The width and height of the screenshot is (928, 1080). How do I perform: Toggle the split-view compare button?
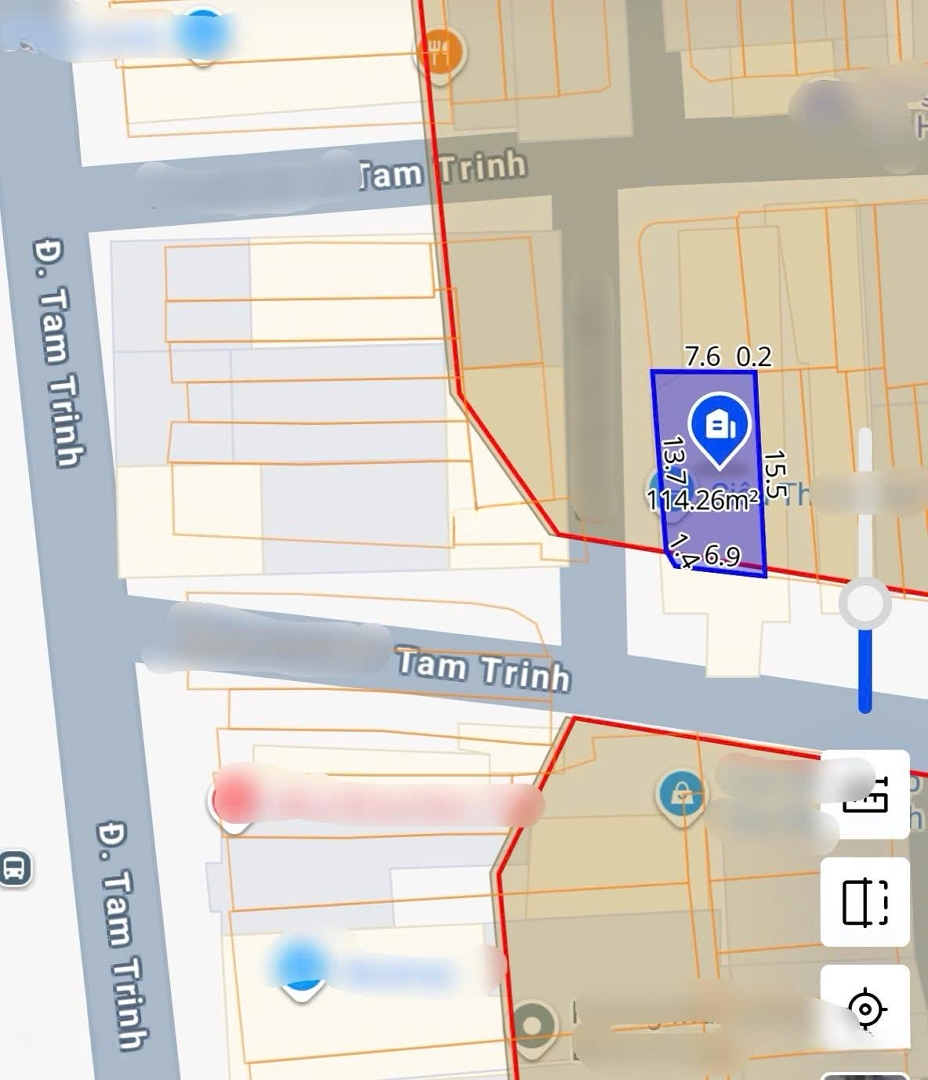point(865,902)
